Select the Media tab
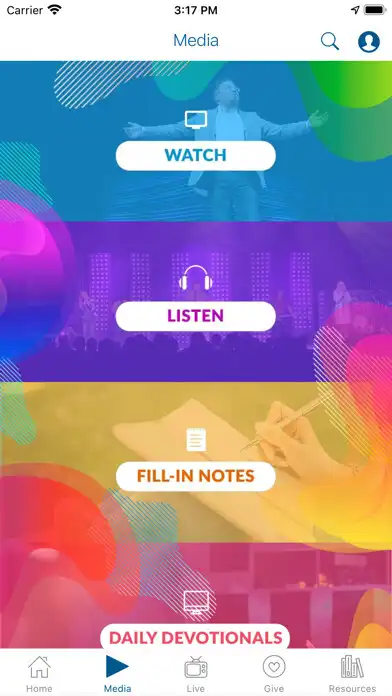Image resolution: width=392 pixels, height=696 pixels. [x=117, y=674]
